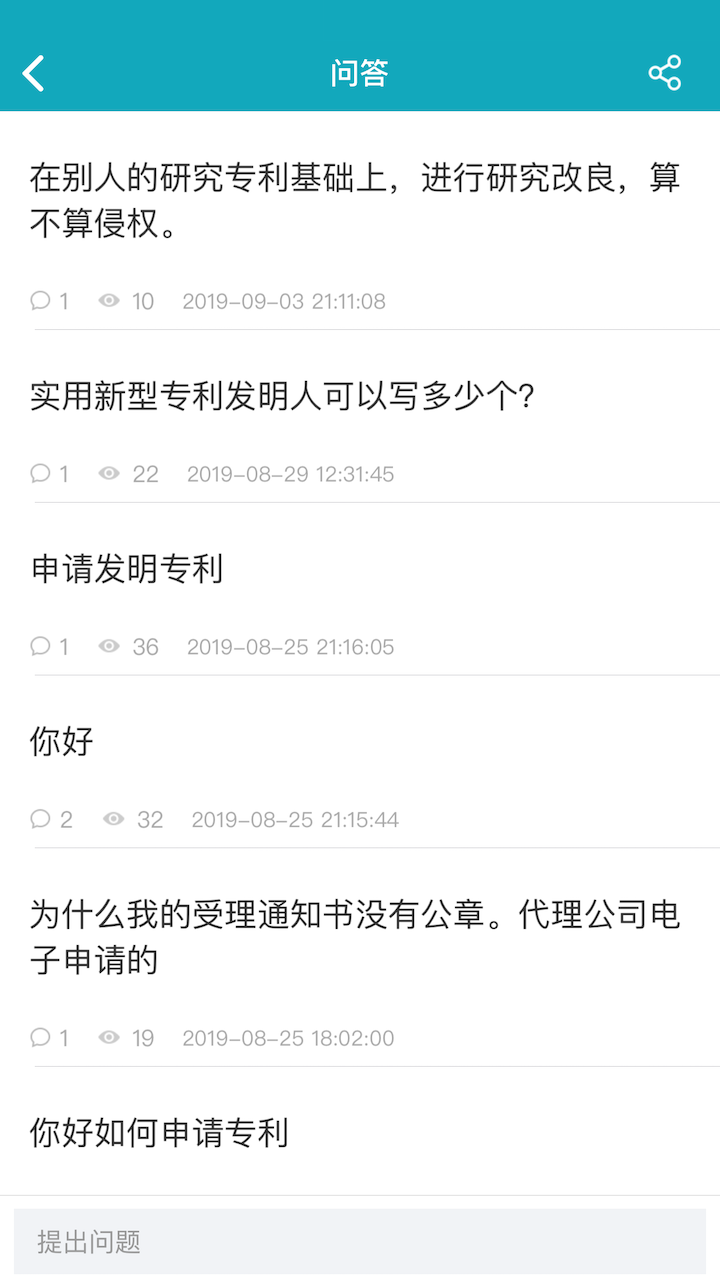
Task: Tap the comment bubble icon on the first question
Action: (40, 300)
